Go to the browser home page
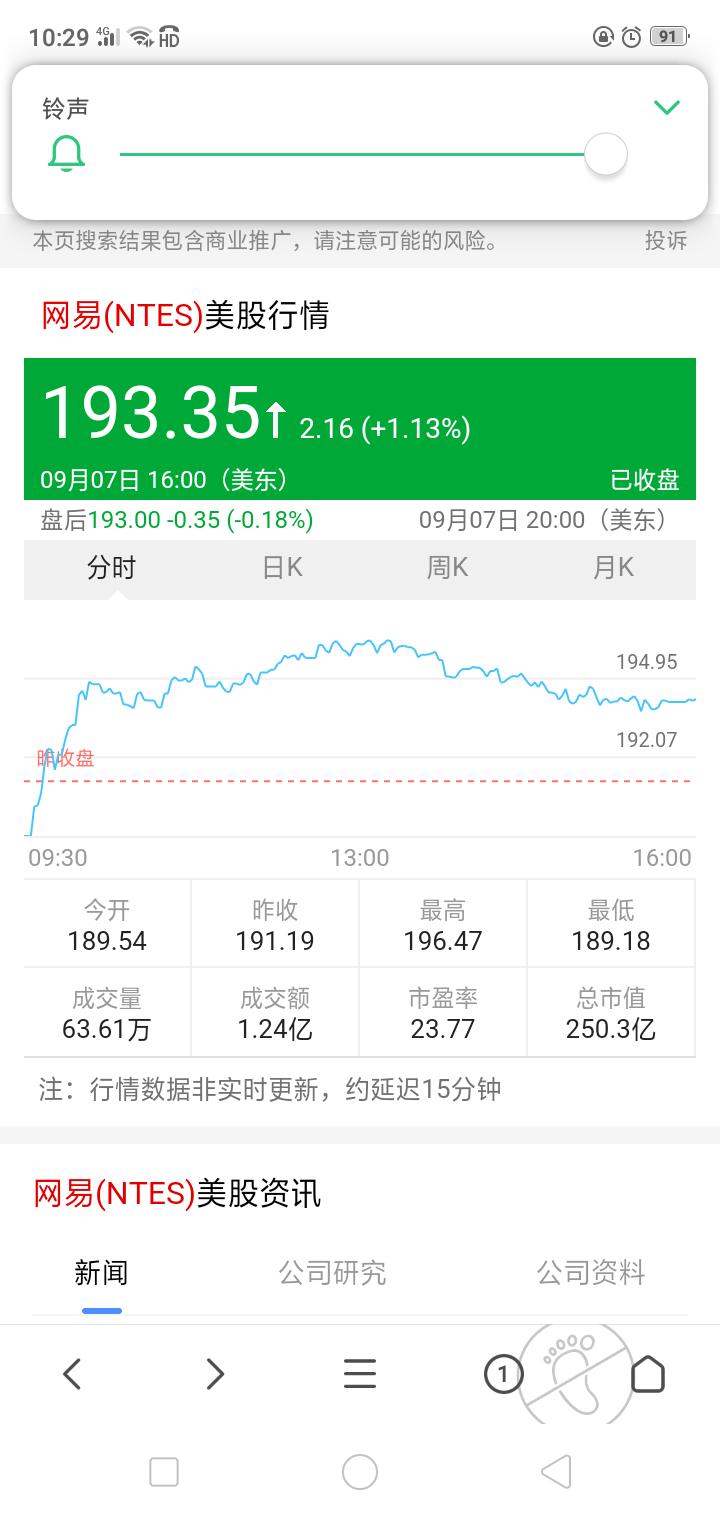This screenshot has width=720, height=1520. point(648,1374)
